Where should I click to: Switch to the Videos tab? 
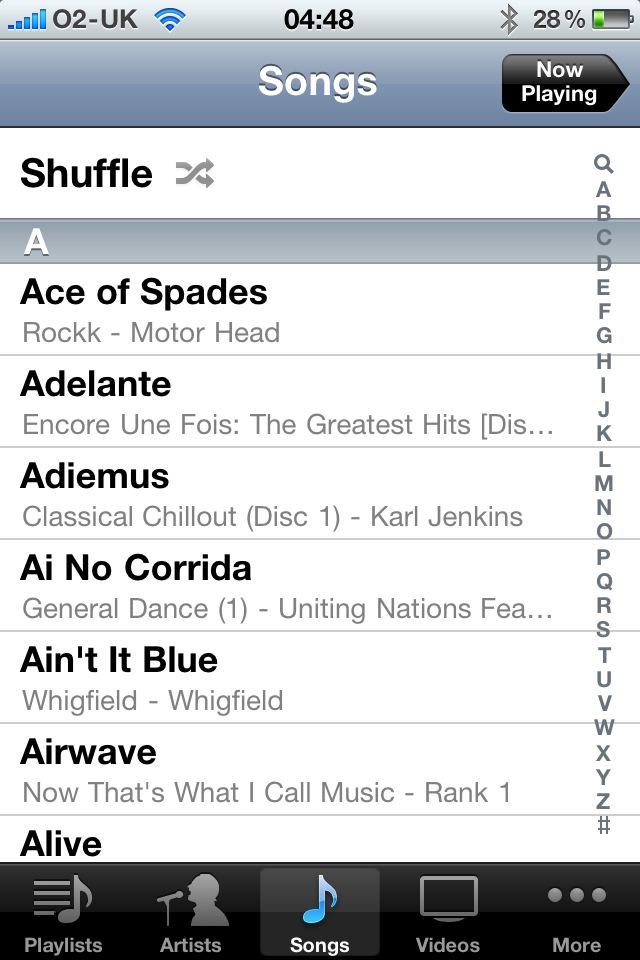(448, 912)
